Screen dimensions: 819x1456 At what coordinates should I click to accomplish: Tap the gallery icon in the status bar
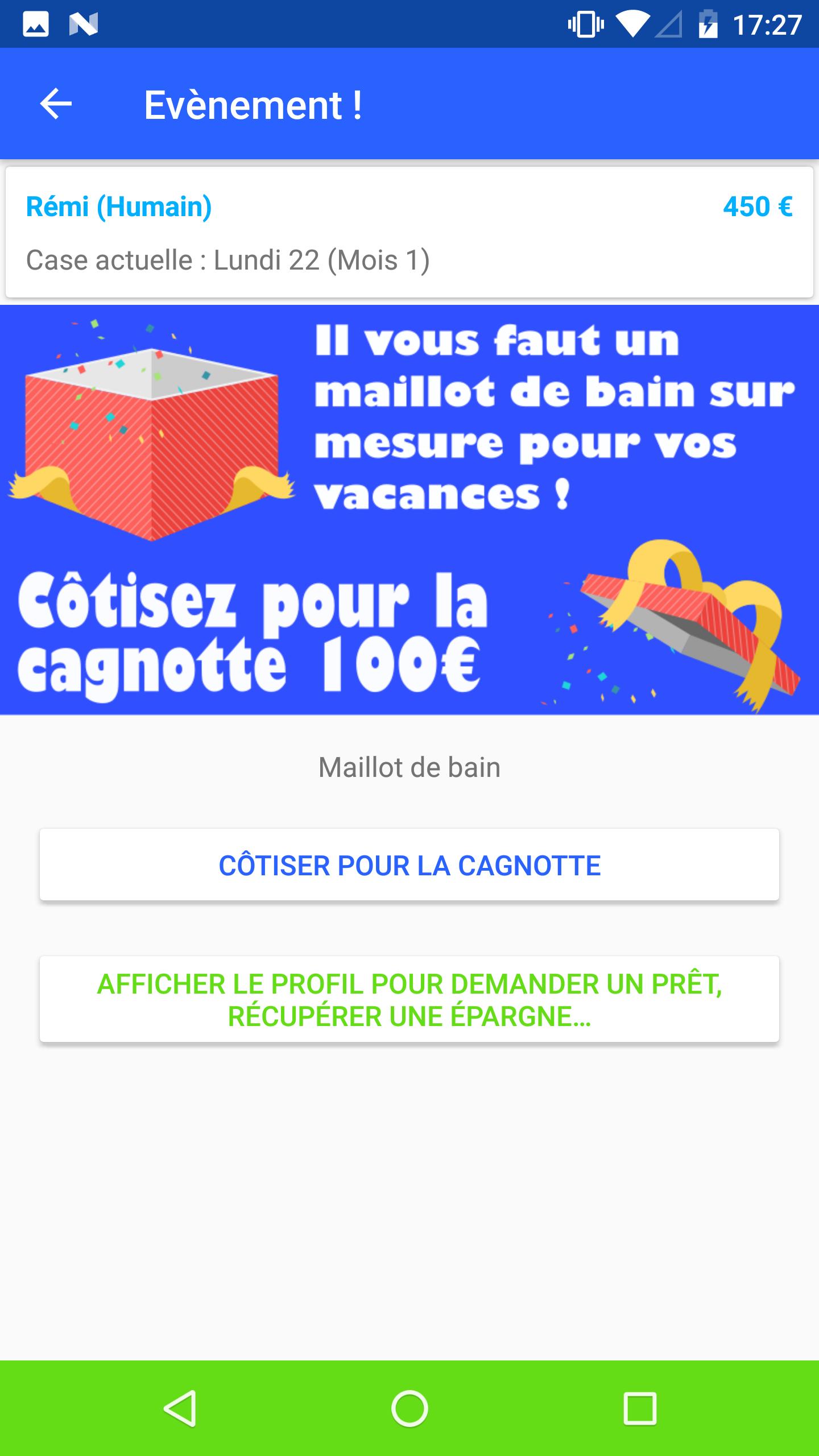click(x=37, y=24)
